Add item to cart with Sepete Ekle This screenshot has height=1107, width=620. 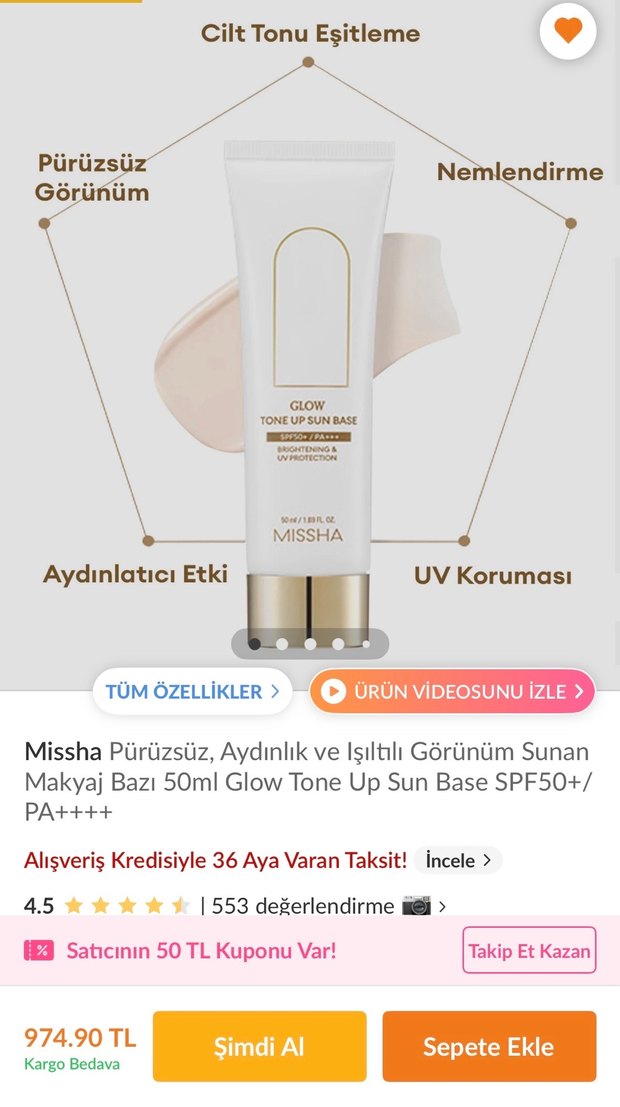[x=488, y=1046]
